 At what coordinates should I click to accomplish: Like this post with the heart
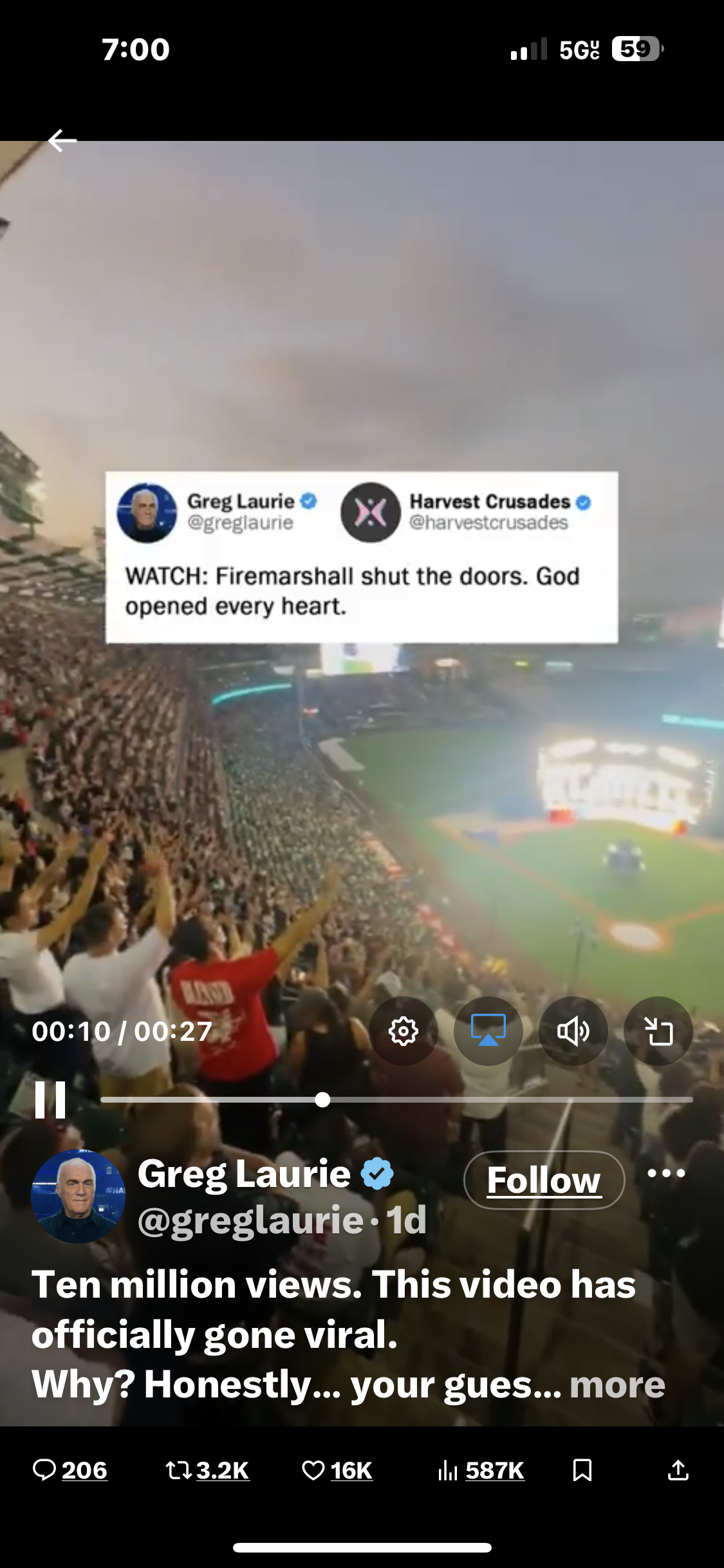[337, 1470]
